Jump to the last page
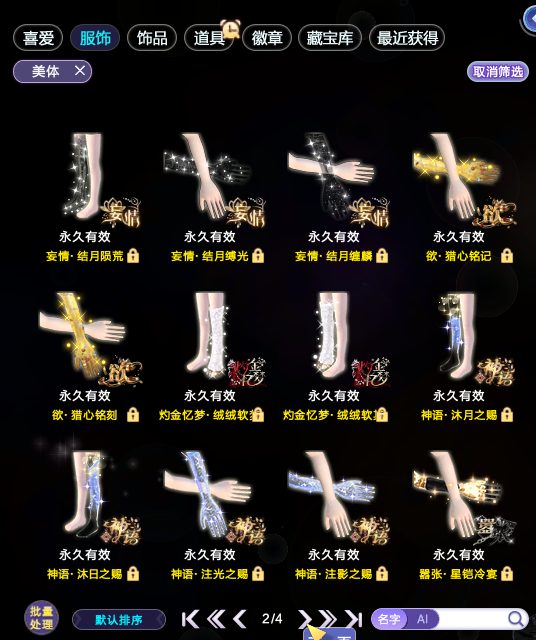 click(353, 619)
